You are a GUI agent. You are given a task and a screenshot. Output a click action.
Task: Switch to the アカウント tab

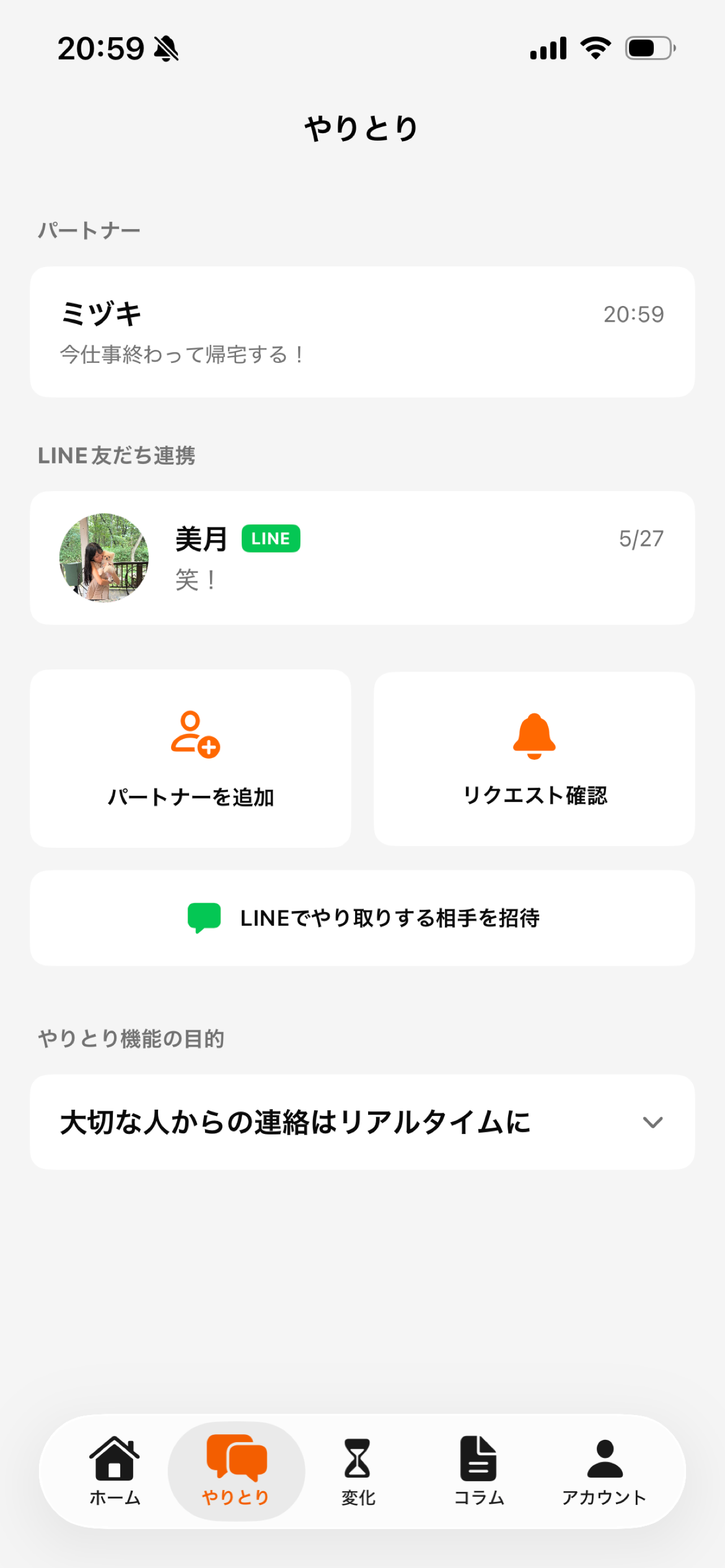(x=604, y=1470)
